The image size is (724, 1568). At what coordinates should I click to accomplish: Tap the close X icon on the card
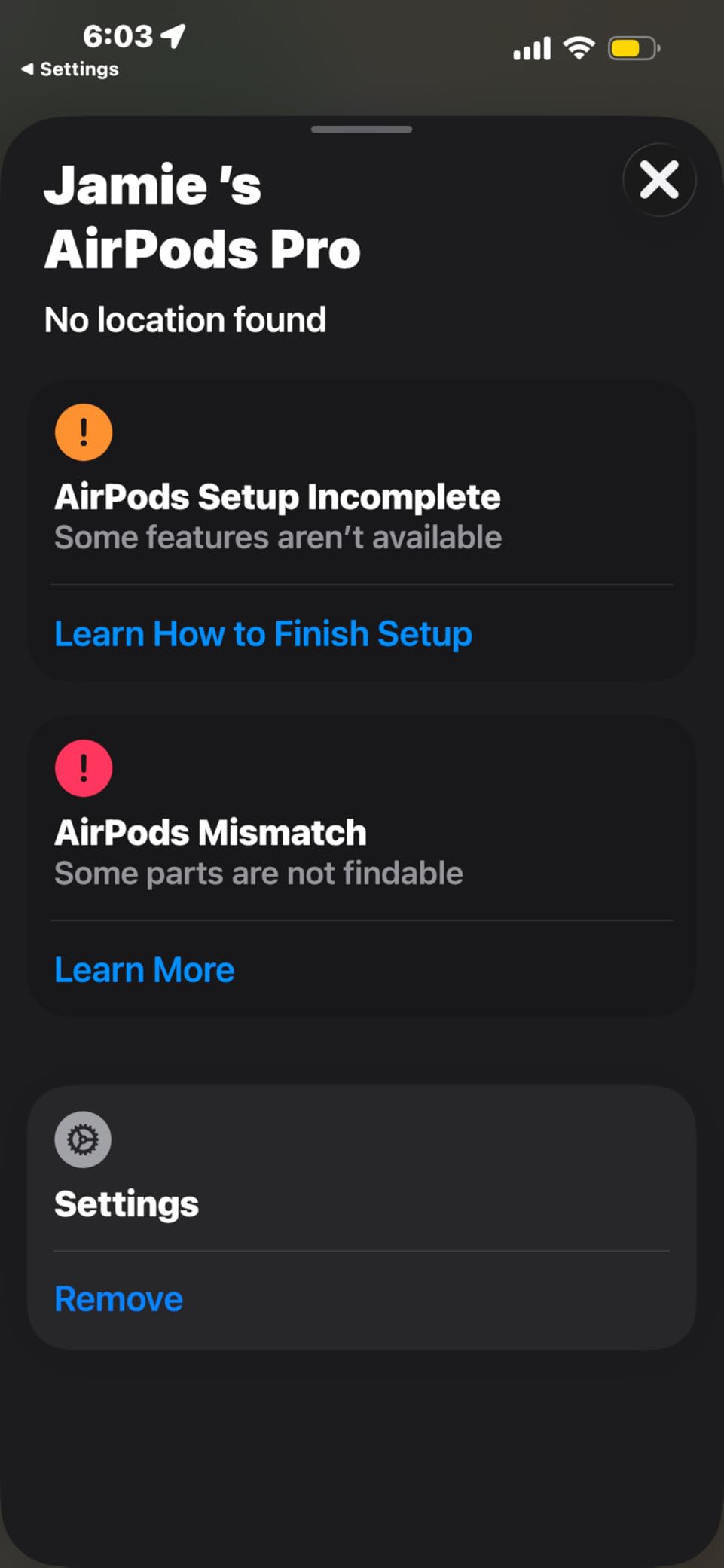coord(658,180)
